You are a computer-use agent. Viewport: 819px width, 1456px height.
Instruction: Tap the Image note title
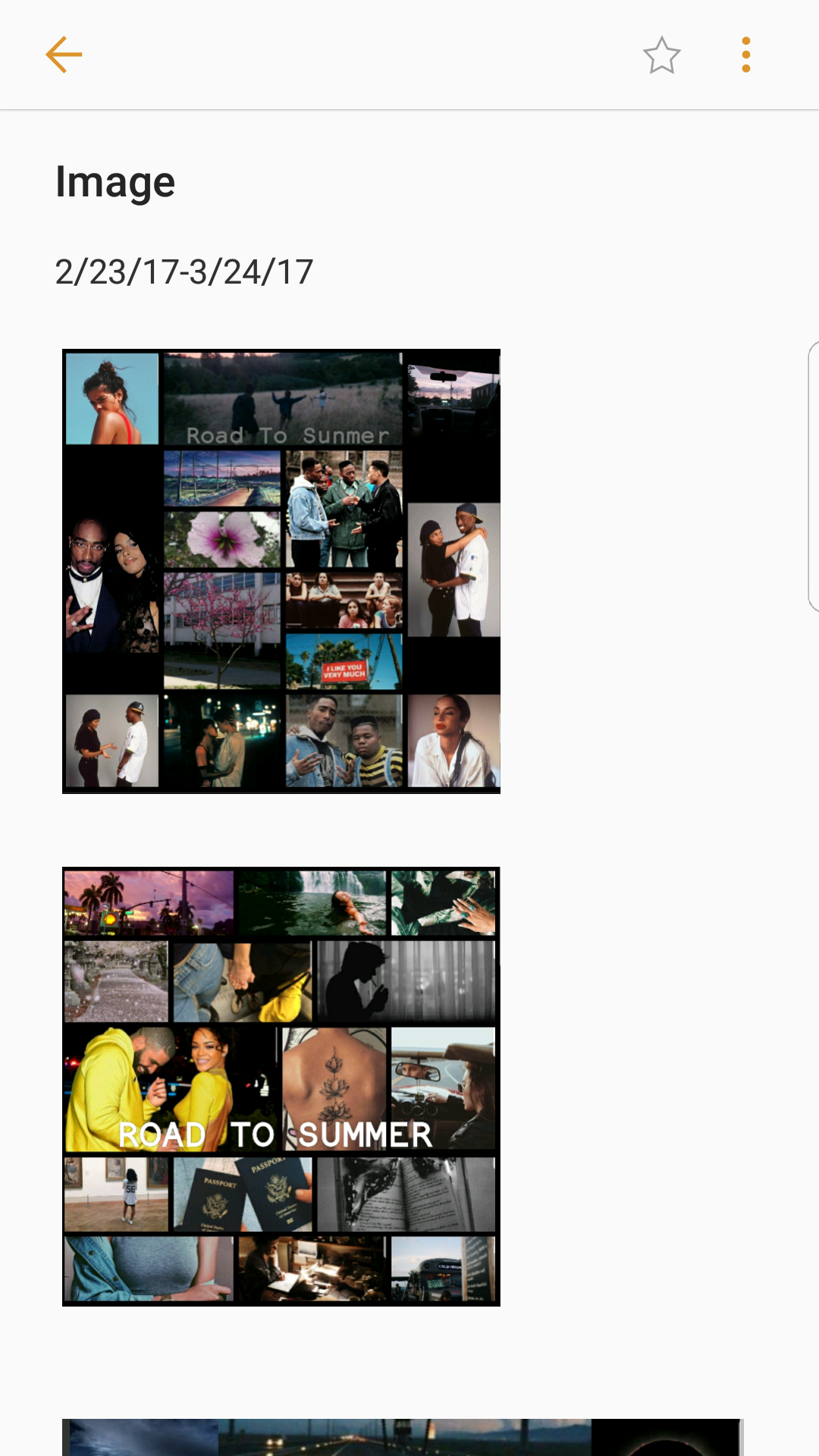[115, 182]
